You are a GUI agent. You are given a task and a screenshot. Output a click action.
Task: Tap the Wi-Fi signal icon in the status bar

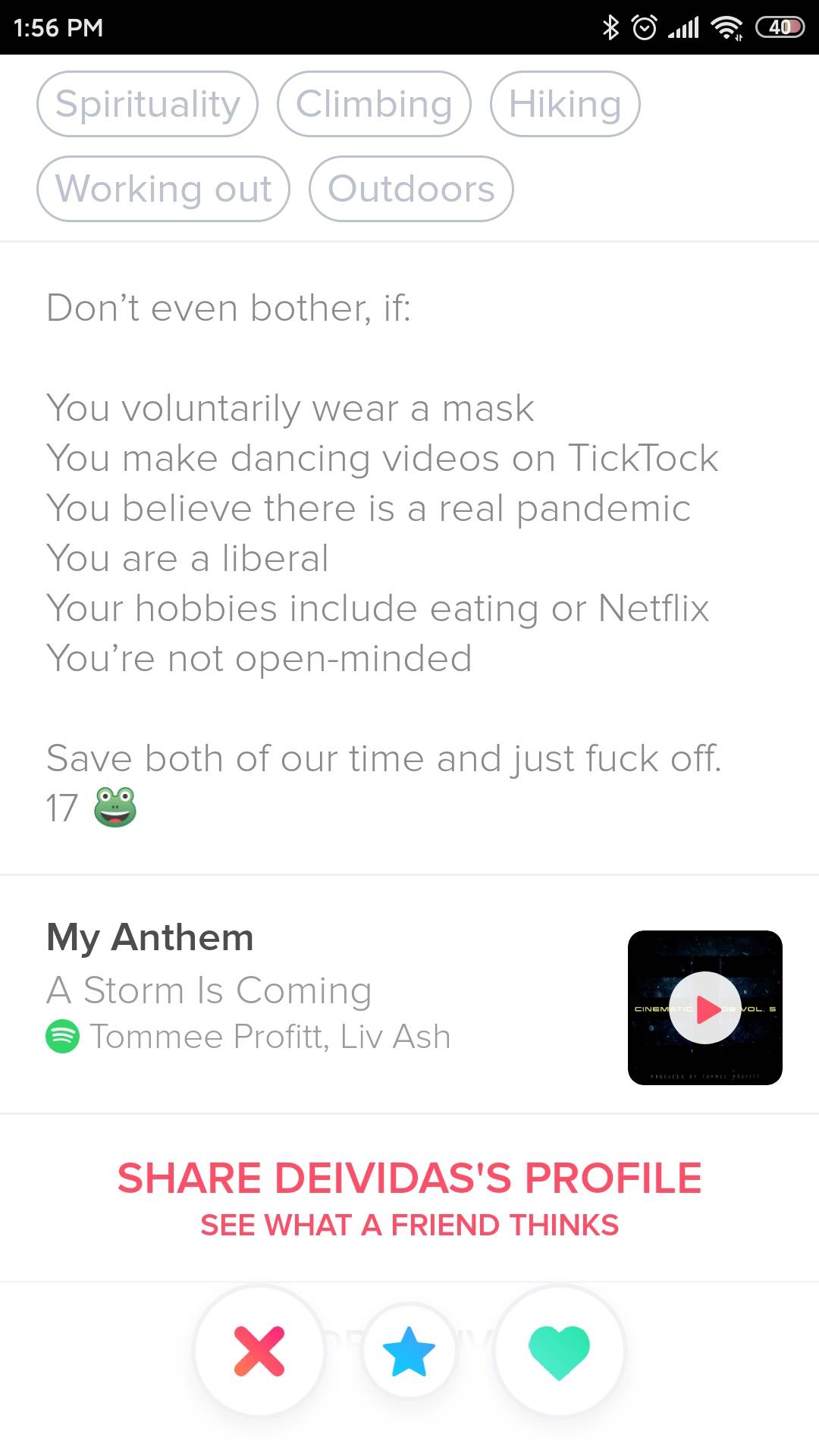727,25
